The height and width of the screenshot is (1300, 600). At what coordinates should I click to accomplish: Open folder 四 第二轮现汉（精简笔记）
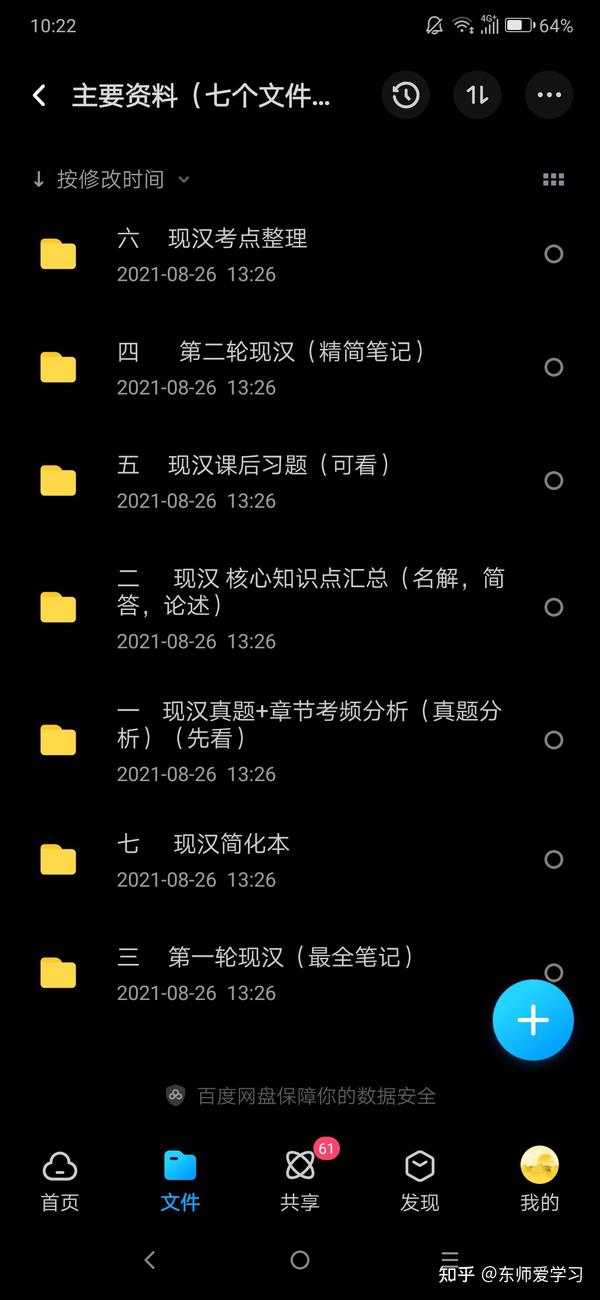[300, 367]
